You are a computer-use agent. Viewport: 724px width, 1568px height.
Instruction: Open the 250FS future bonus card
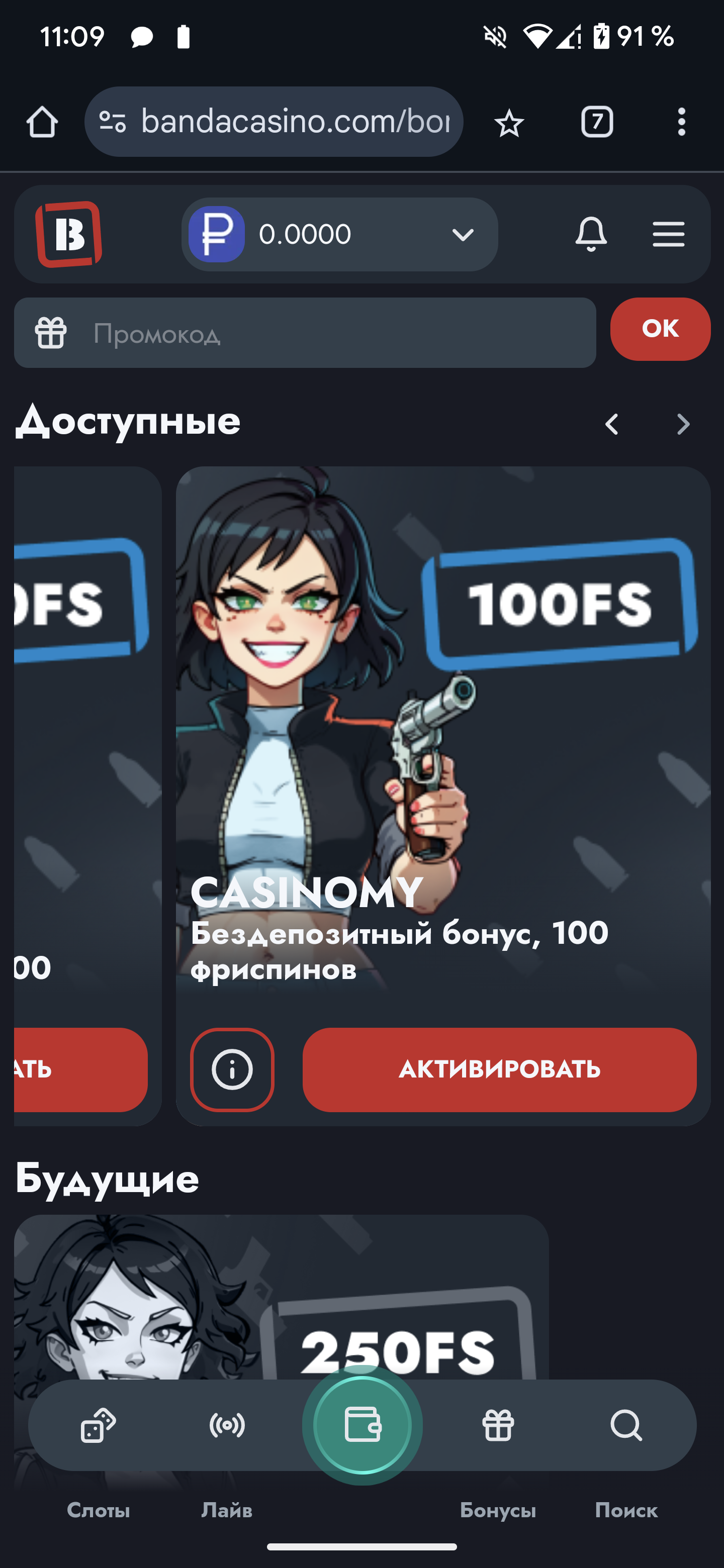[282, 1297]
